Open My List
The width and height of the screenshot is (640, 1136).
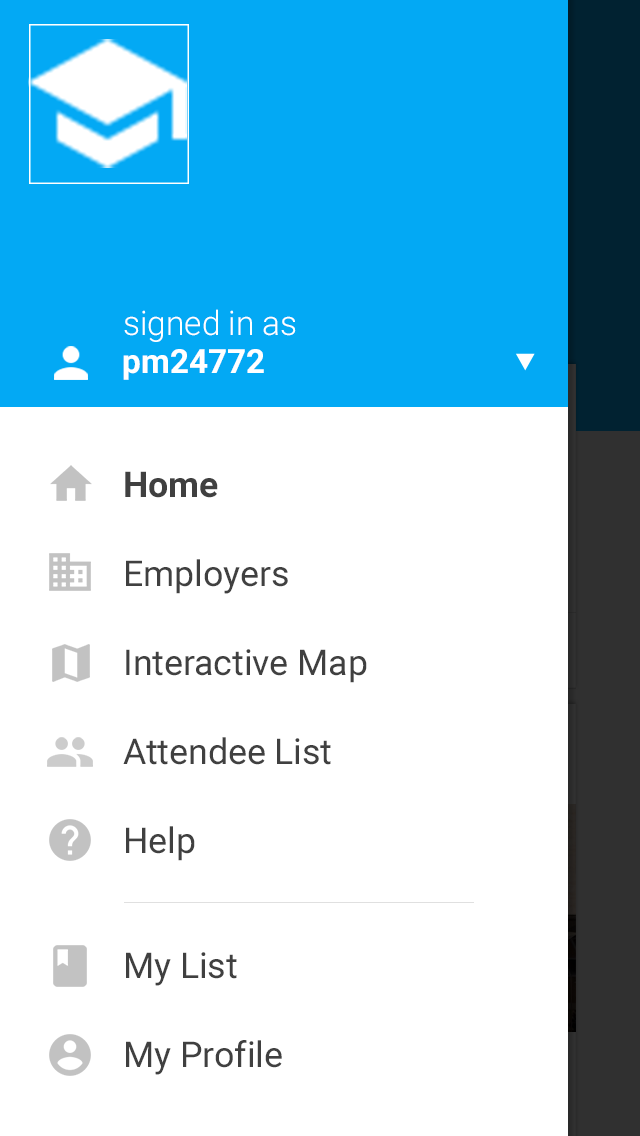click(283, 966)
